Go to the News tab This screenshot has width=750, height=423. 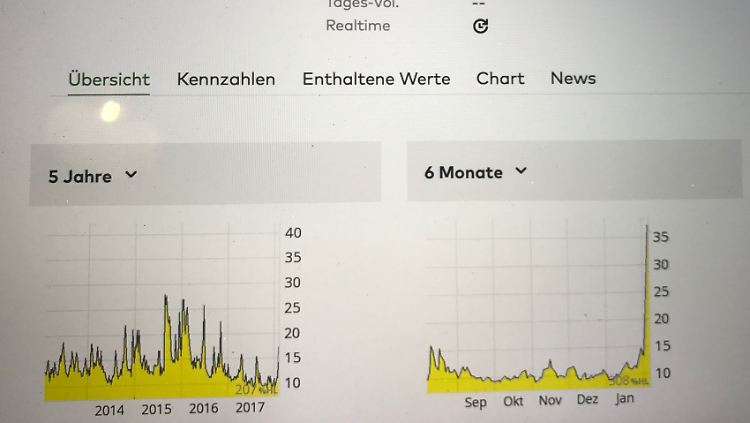tap(573, 78)
